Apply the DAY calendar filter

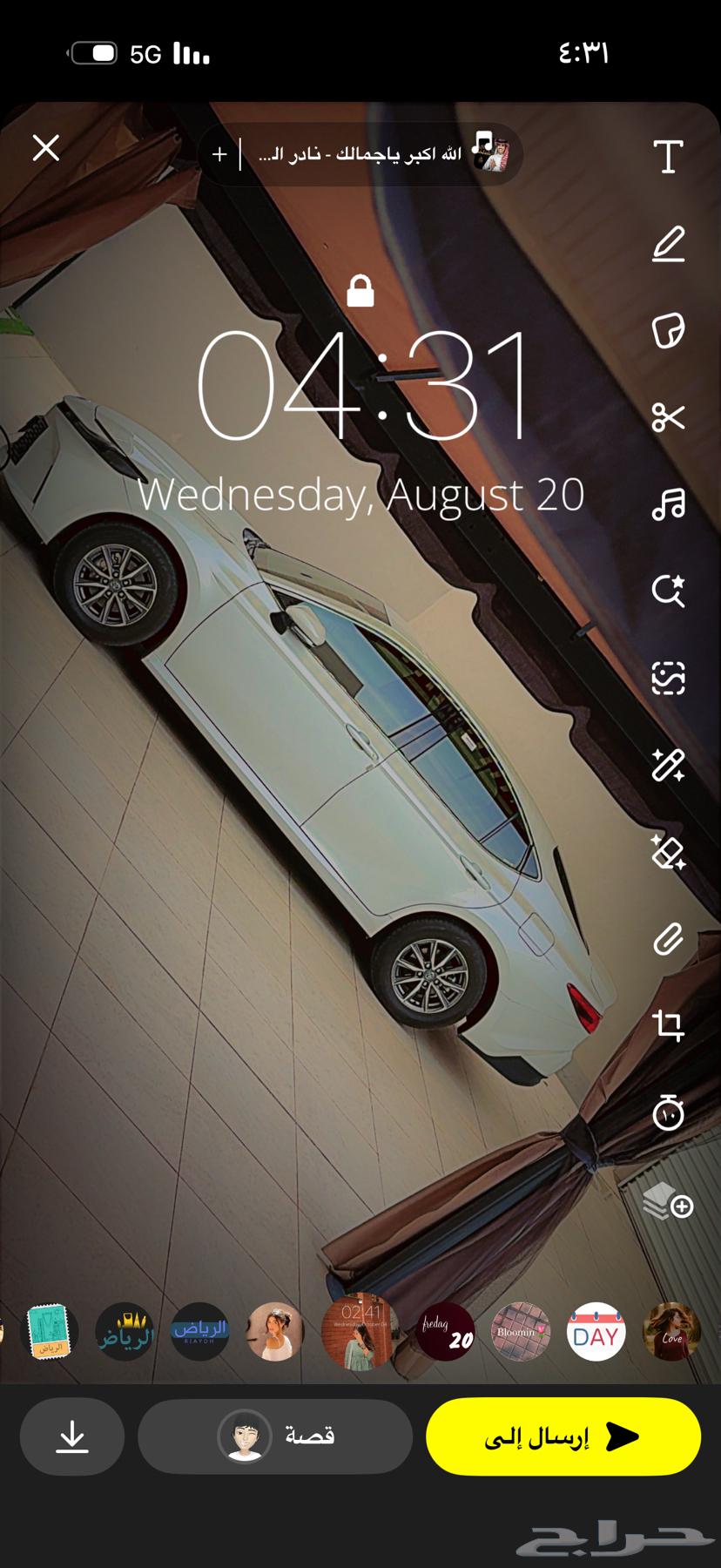(x=596, y=1332)
